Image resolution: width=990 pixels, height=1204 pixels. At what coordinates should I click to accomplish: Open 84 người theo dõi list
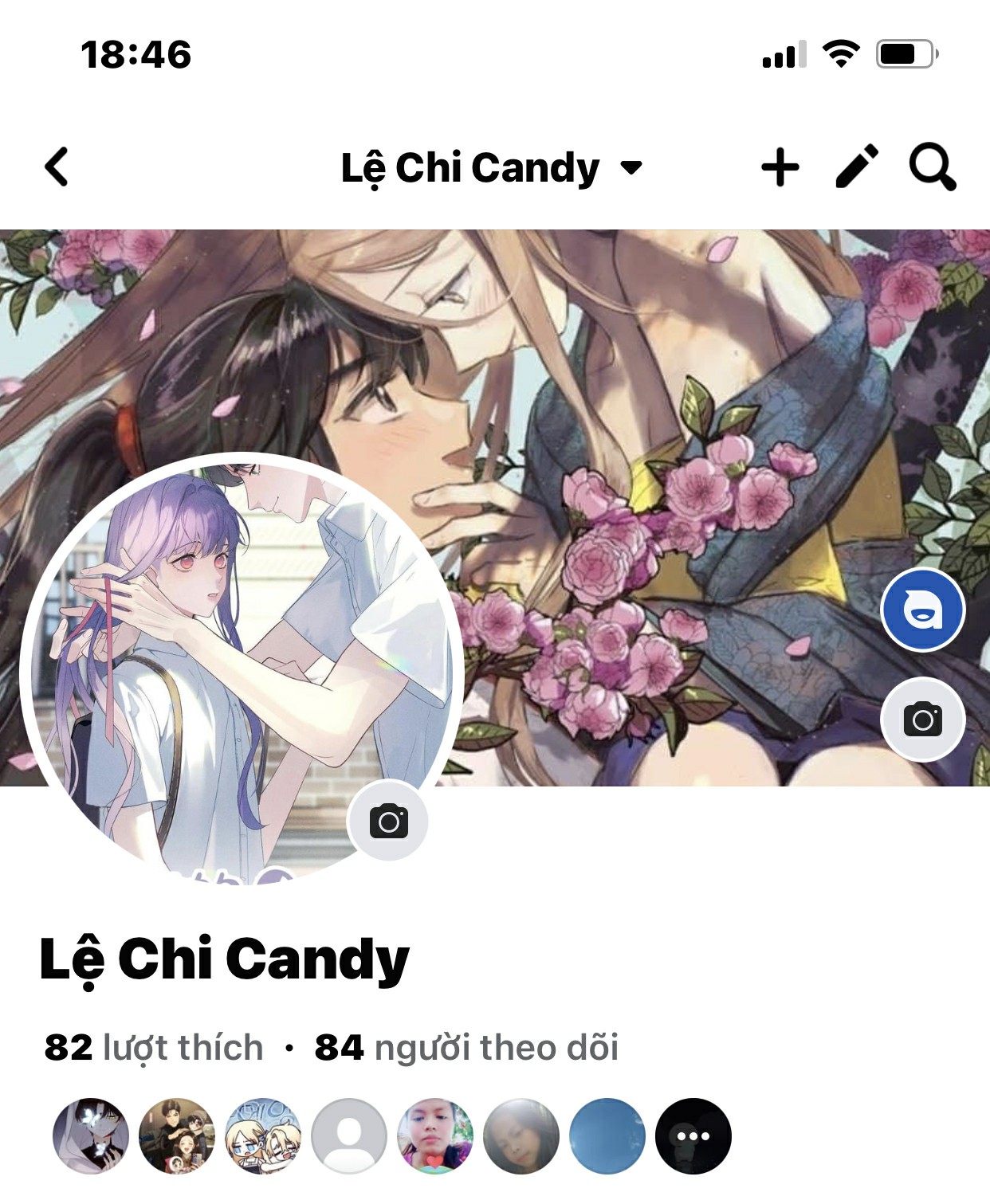pyautogui.click(x=467, y=1048)
